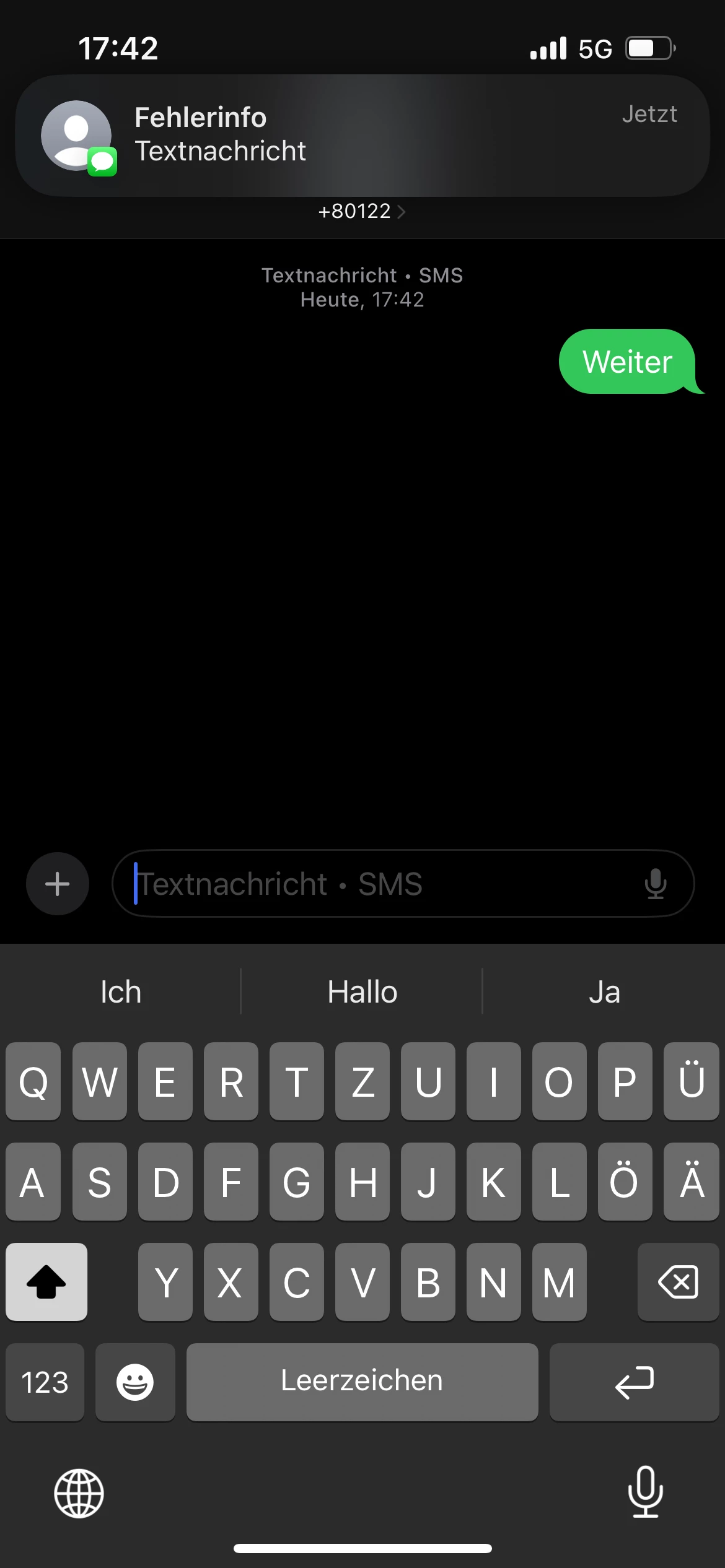Viewport: 725px width, 1568px height.
Task: Tap the return key
Action: point(634,1382)
